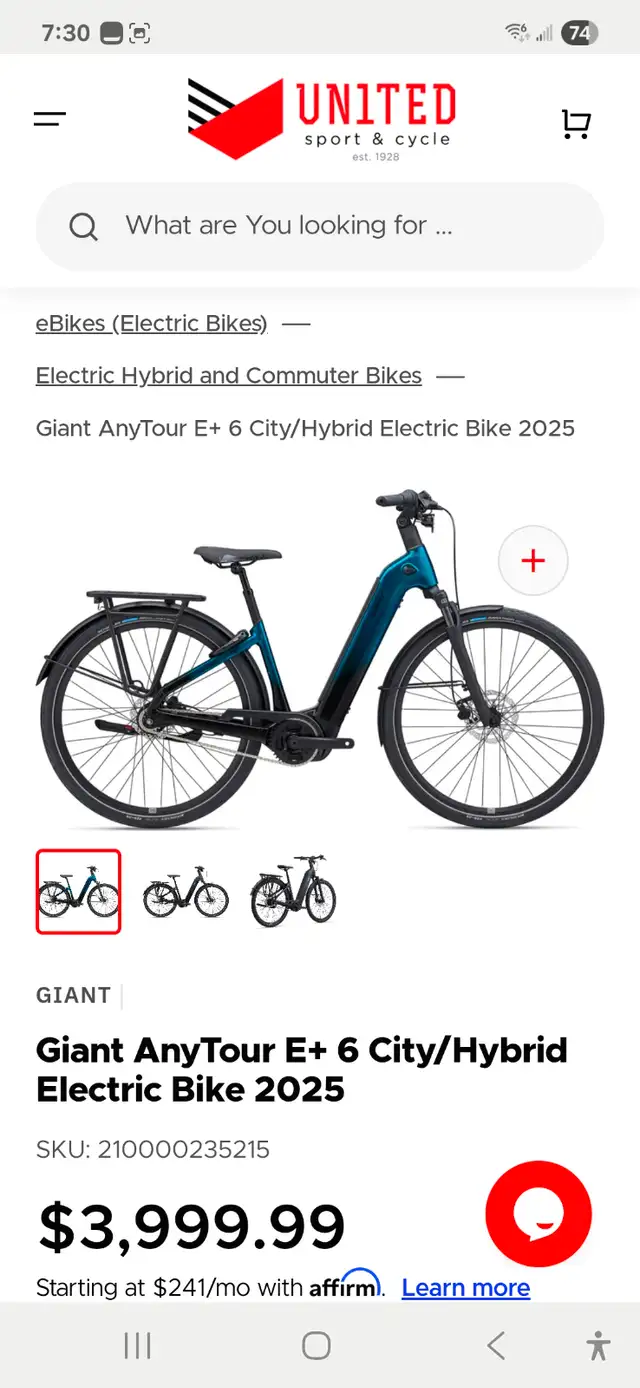Screen dimensions: 640x1388
Task: Open Affirm Learn more link
Action: point(466,1288)
